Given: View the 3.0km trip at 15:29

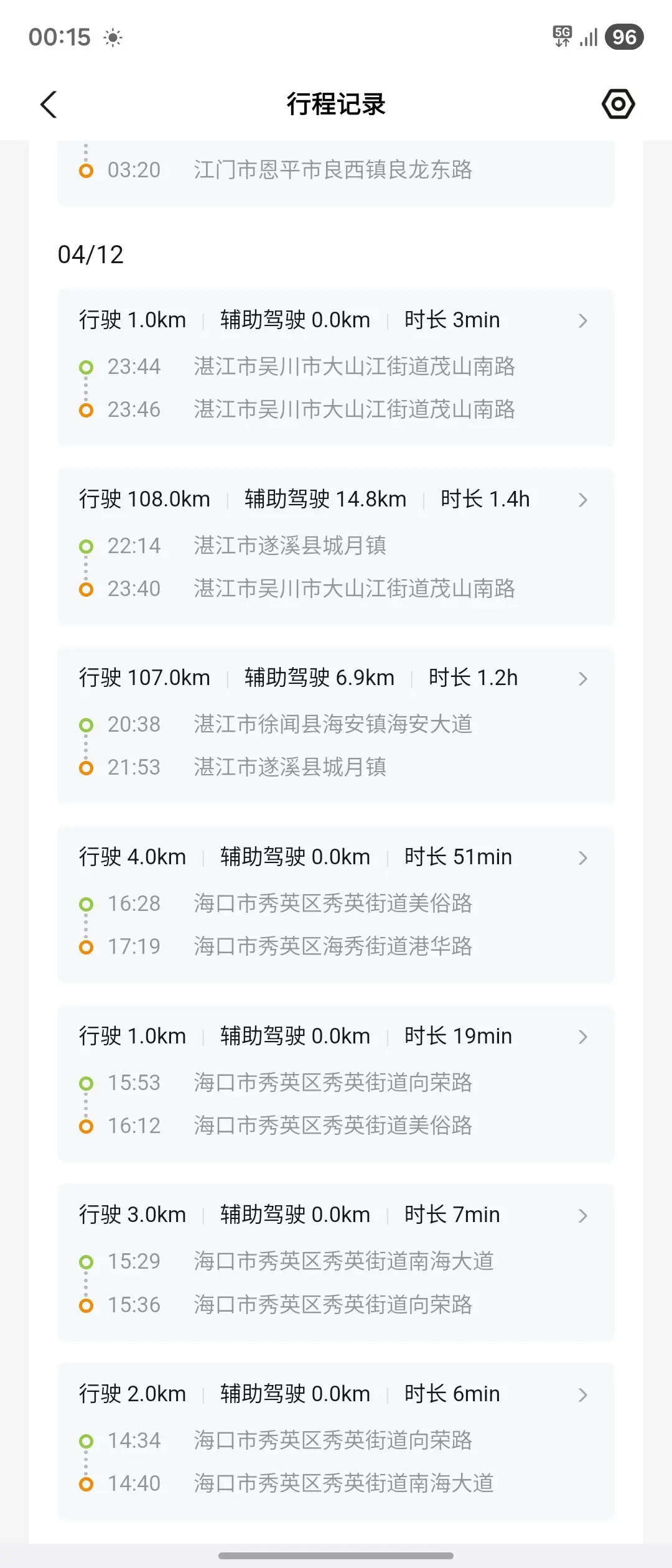Looking at the screenshot, I should point(336,1262).
